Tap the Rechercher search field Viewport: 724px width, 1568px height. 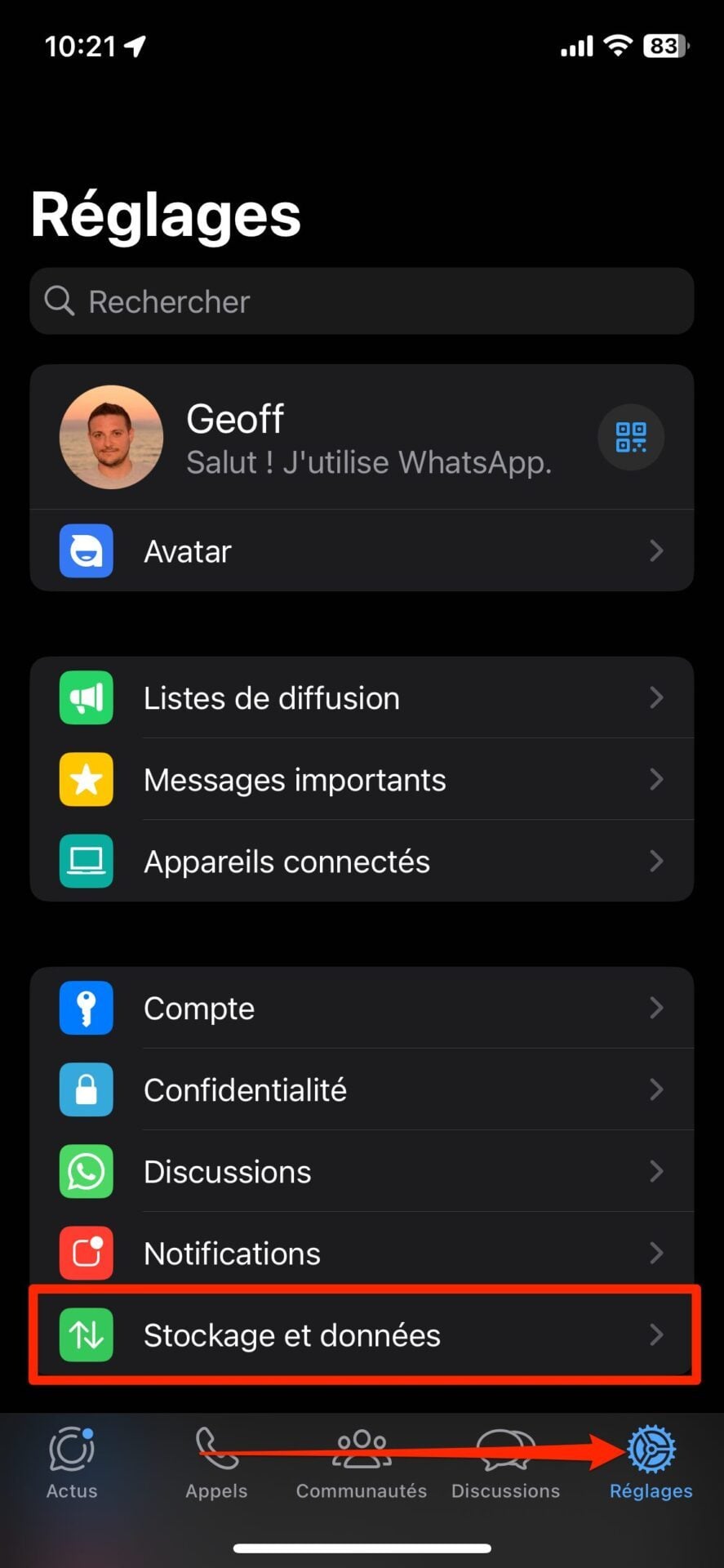pyautogui.click(x=362, y=301)
